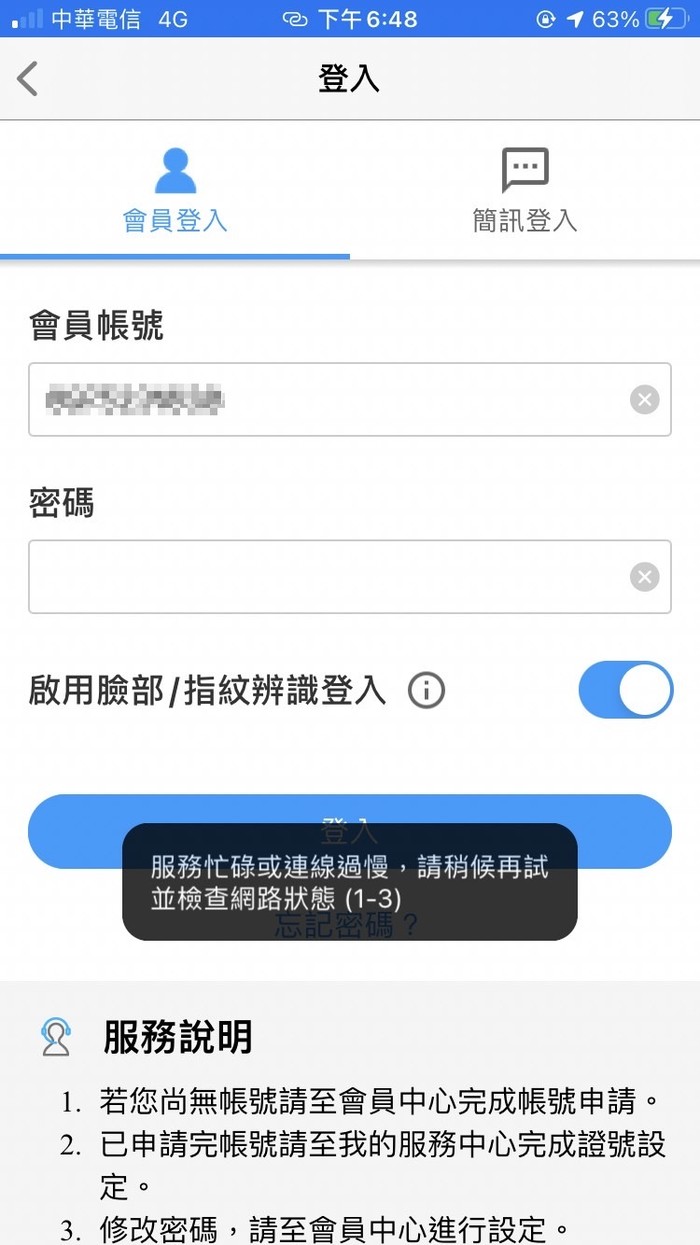
Task: Clear the 會員帳號 field
Action: tap(645, 400)
